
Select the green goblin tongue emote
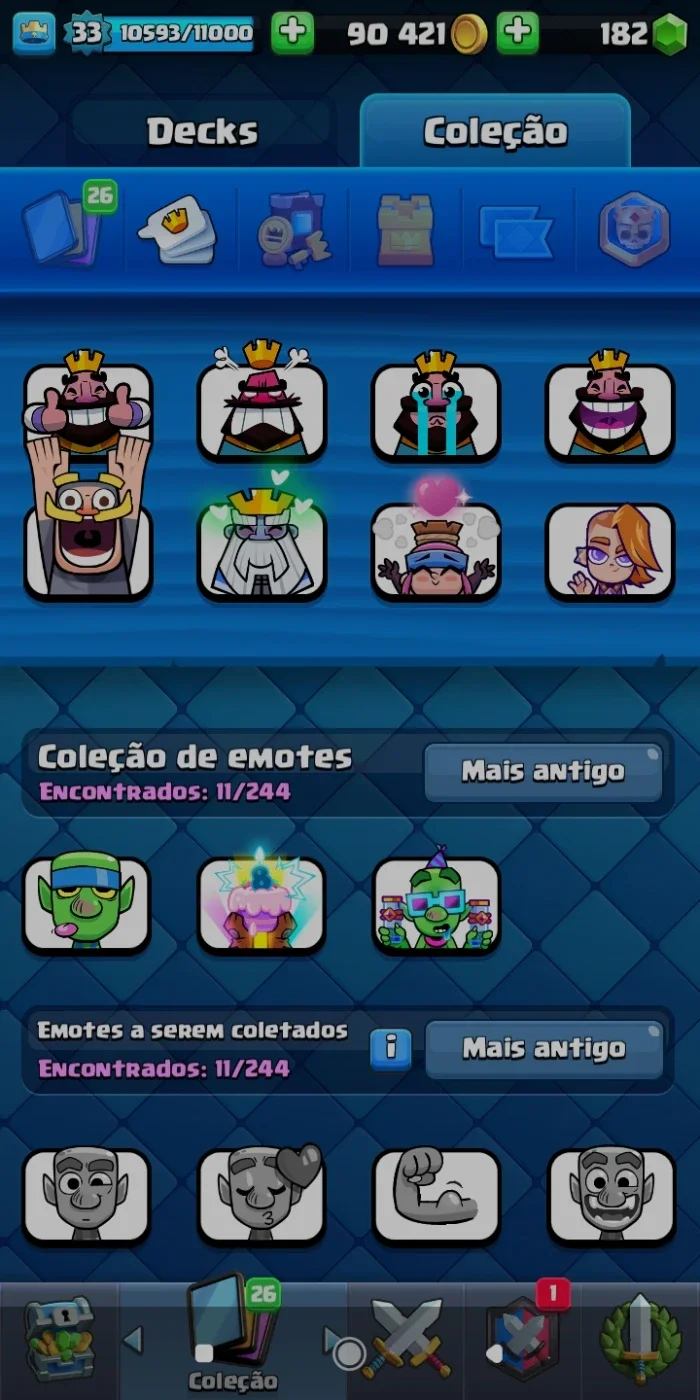(86, 904)
